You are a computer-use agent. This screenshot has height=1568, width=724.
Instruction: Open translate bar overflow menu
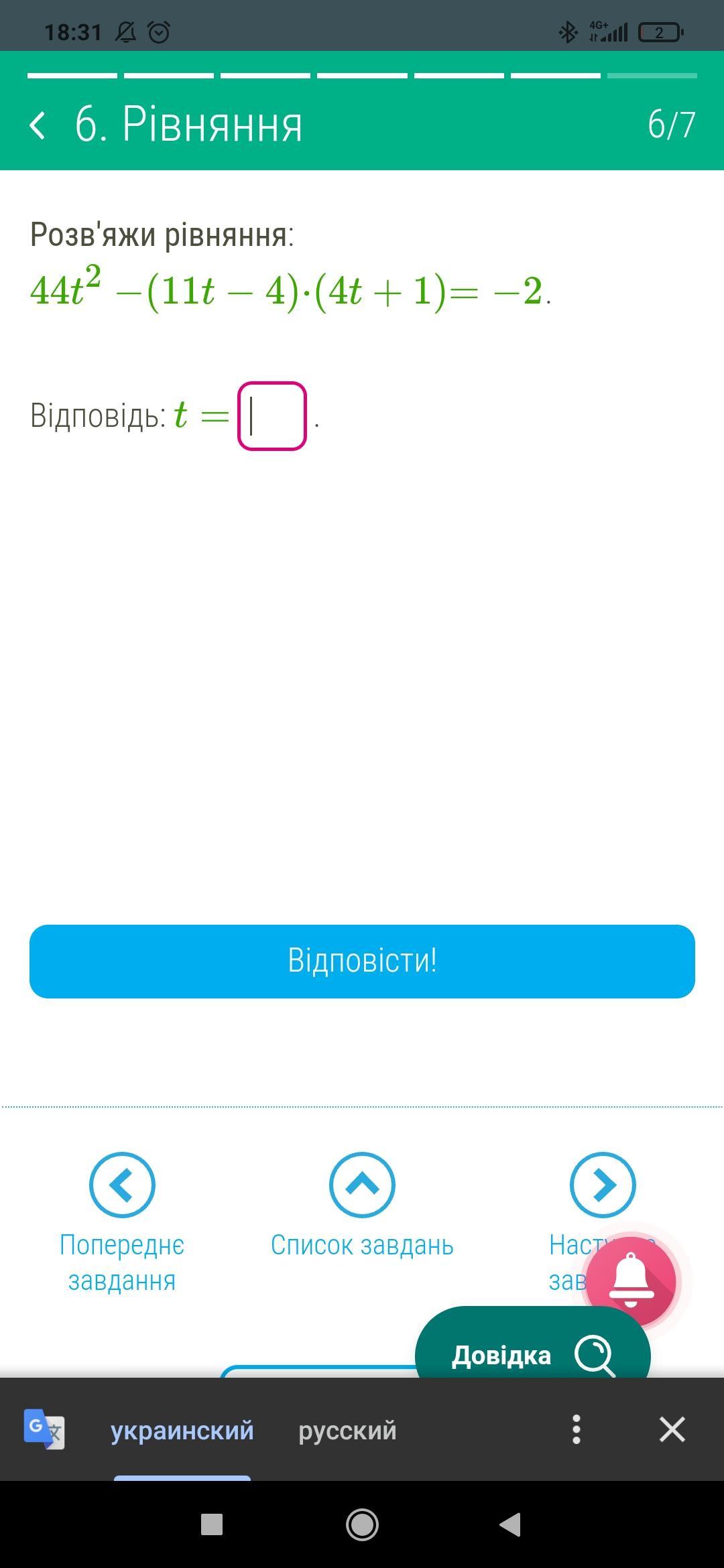tap(577, 1429)
